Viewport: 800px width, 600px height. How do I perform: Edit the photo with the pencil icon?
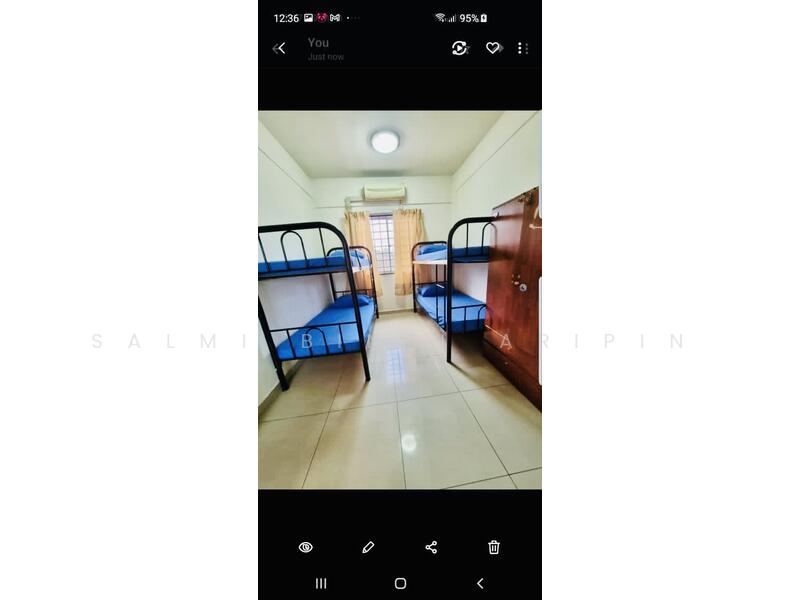[x=368, y=547]
